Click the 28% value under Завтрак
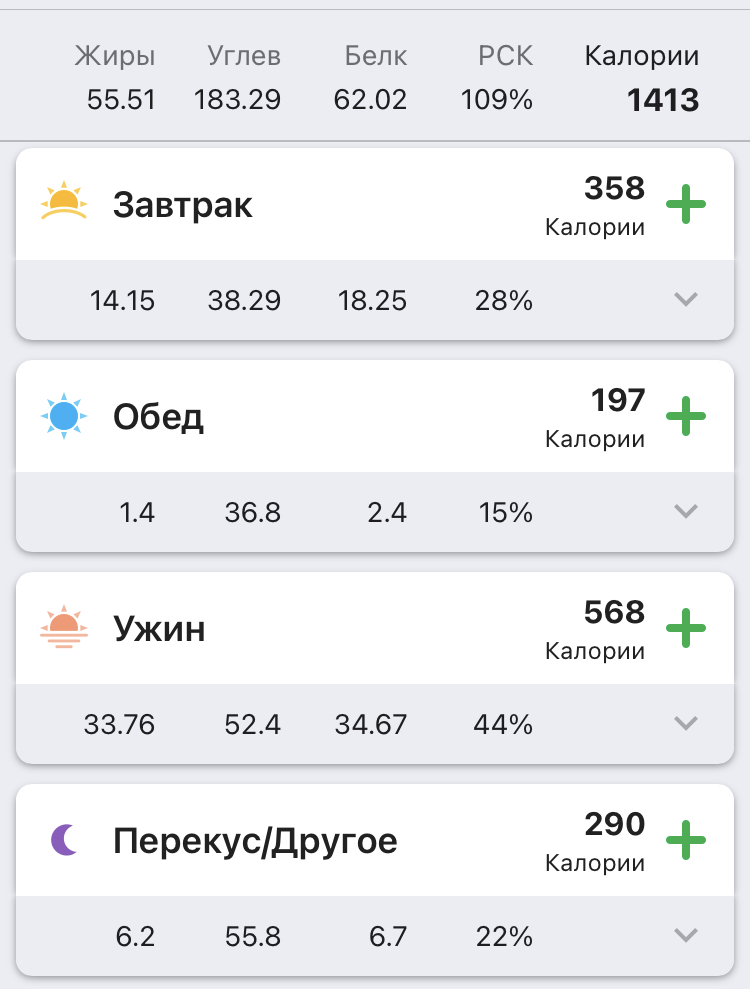The height and width of the screenshot is (989, 750). [x=503, y=299]
